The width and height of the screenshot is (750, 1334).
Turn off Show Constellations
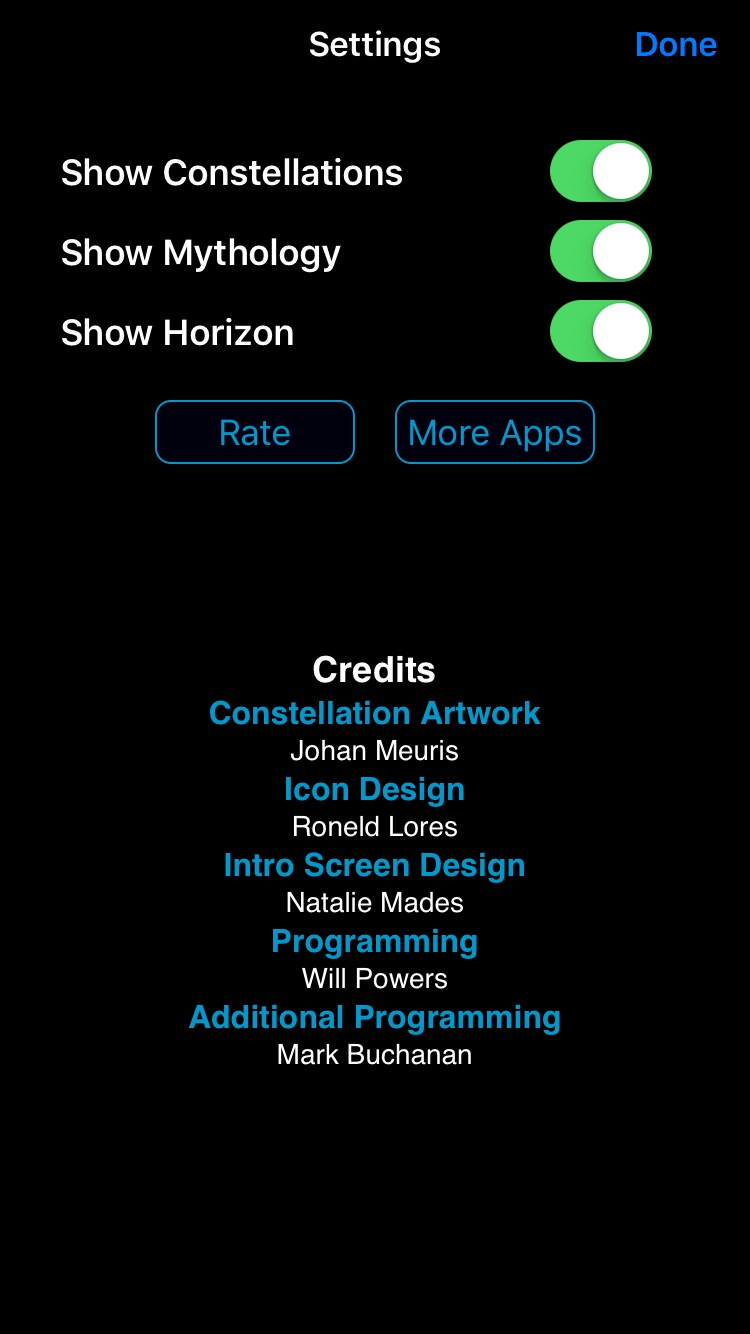pos(600,171)
